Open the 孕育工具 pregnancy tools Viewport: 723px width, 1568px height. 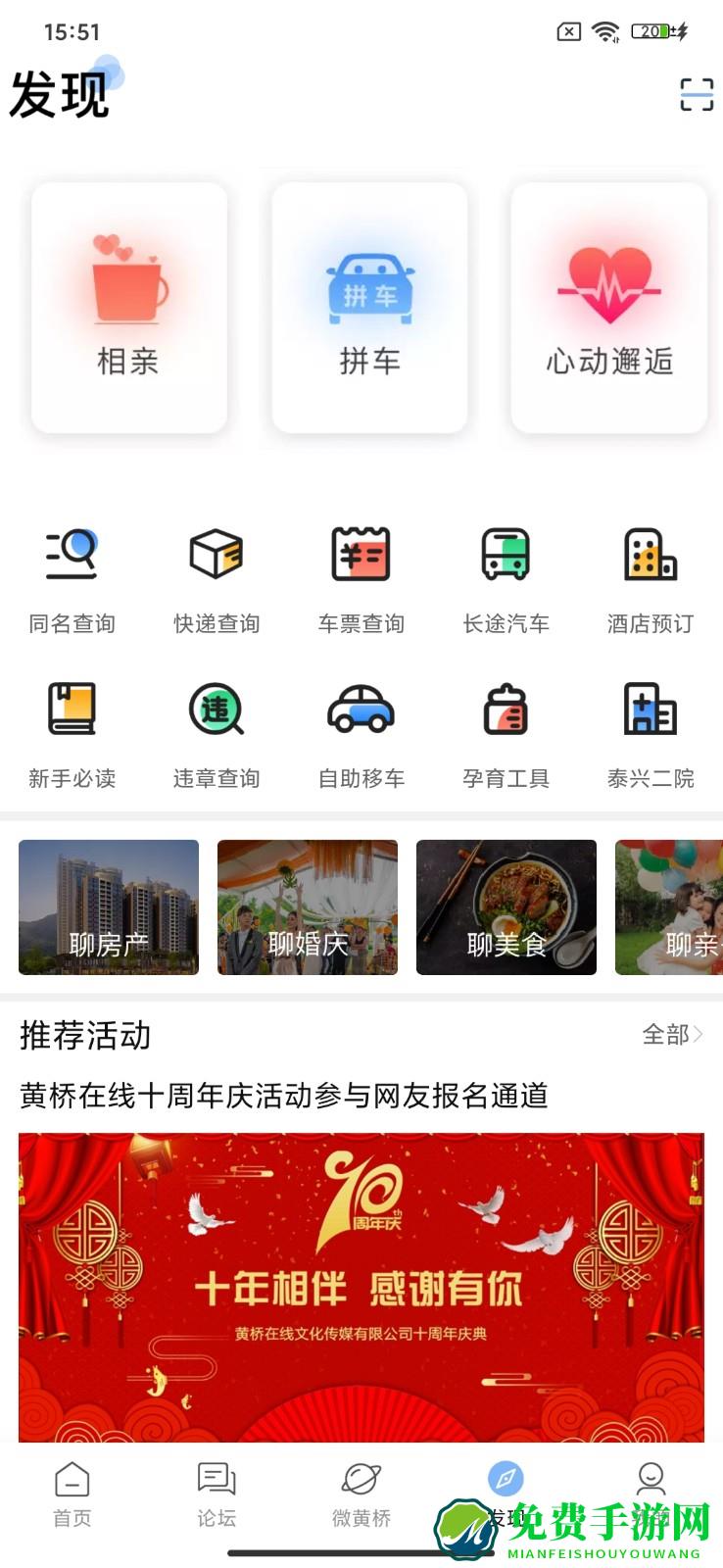point(506,733)
